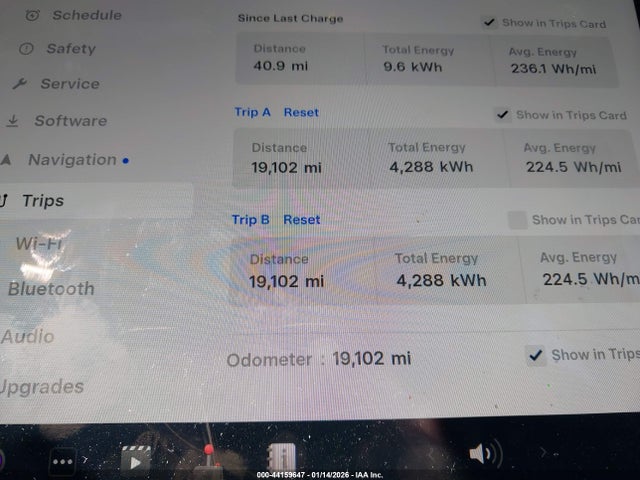Tap the volume speaker icon
This screenshot has width=640, height=480.
tap(484, 455)
